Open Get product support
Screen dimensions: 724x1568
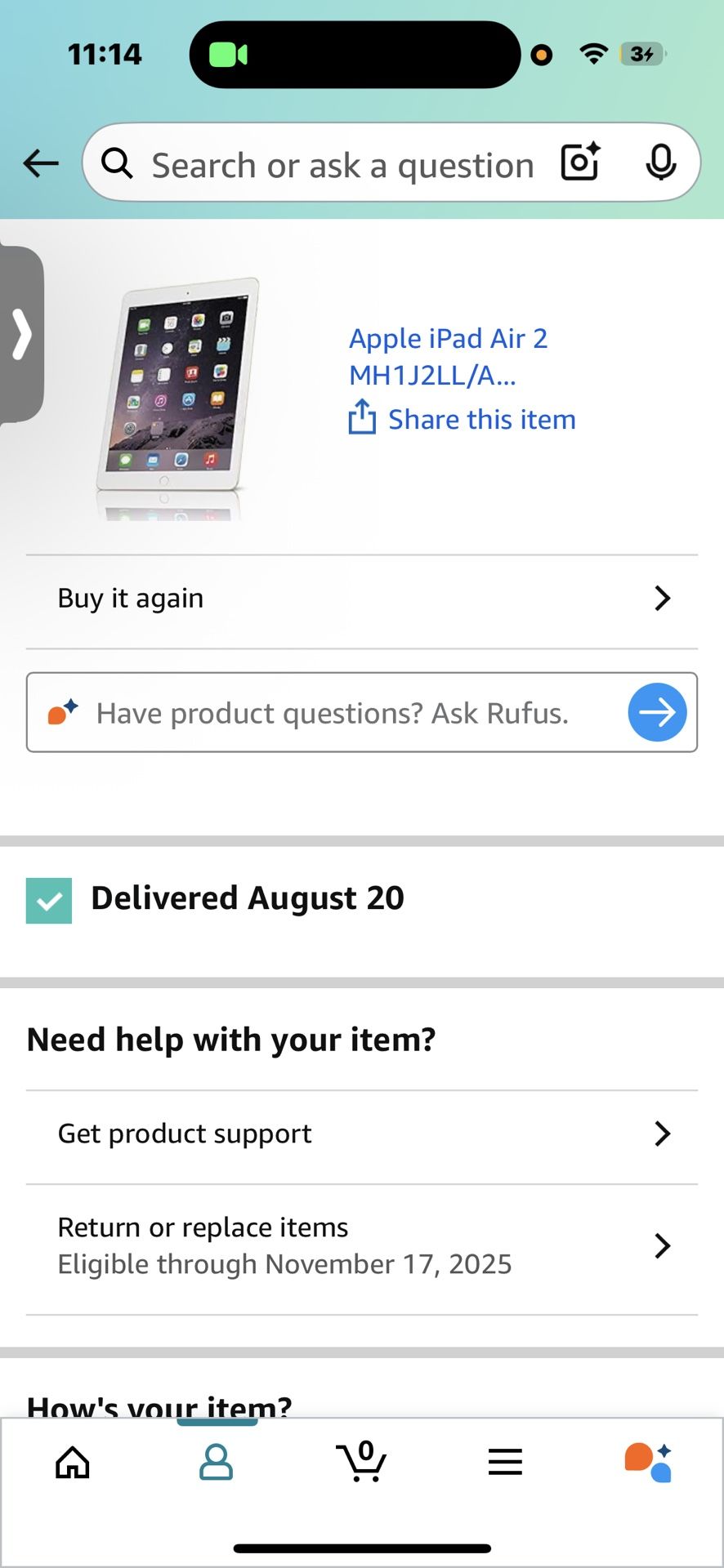(x=361, y=1134)
